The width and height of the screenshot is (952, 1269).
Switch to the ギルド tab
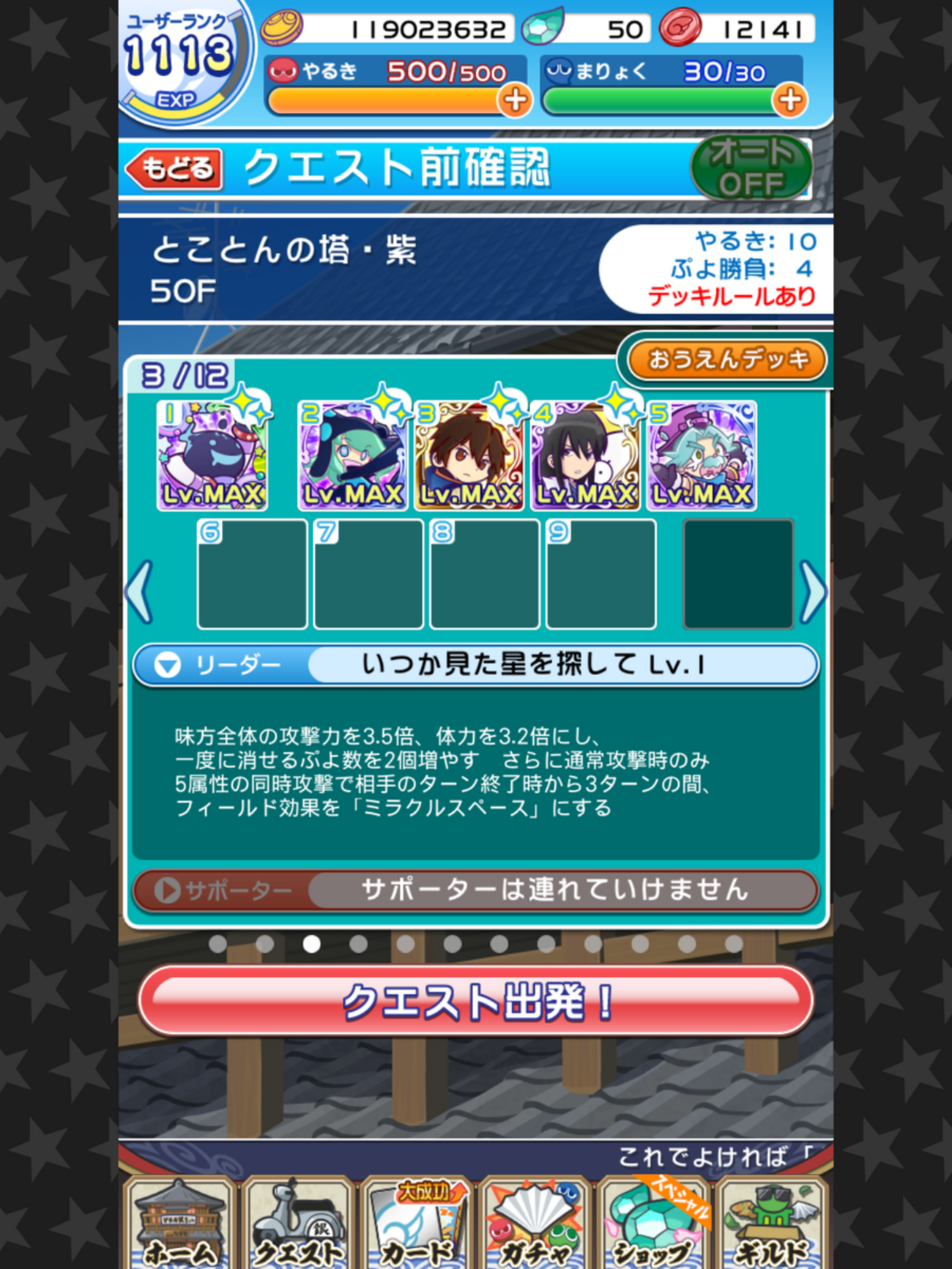(771, 1223)
